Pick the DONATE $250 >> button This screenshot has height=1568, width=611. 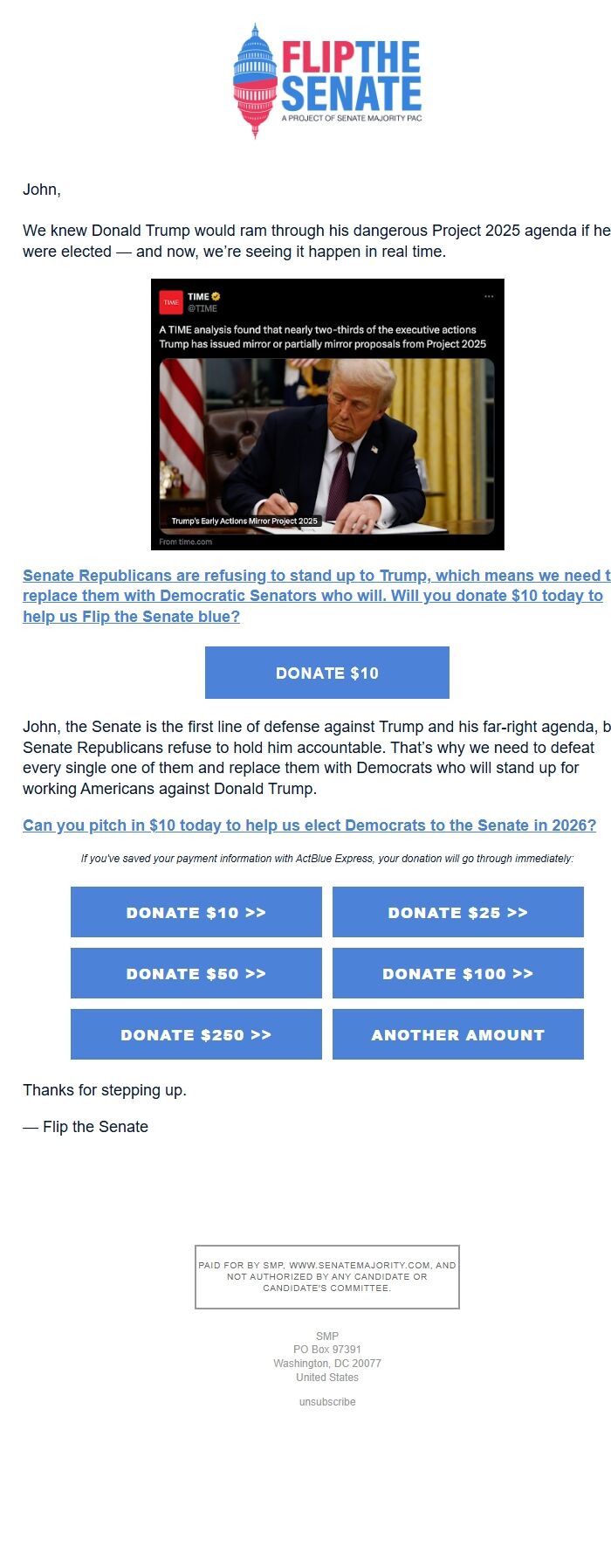(196, 1034)
